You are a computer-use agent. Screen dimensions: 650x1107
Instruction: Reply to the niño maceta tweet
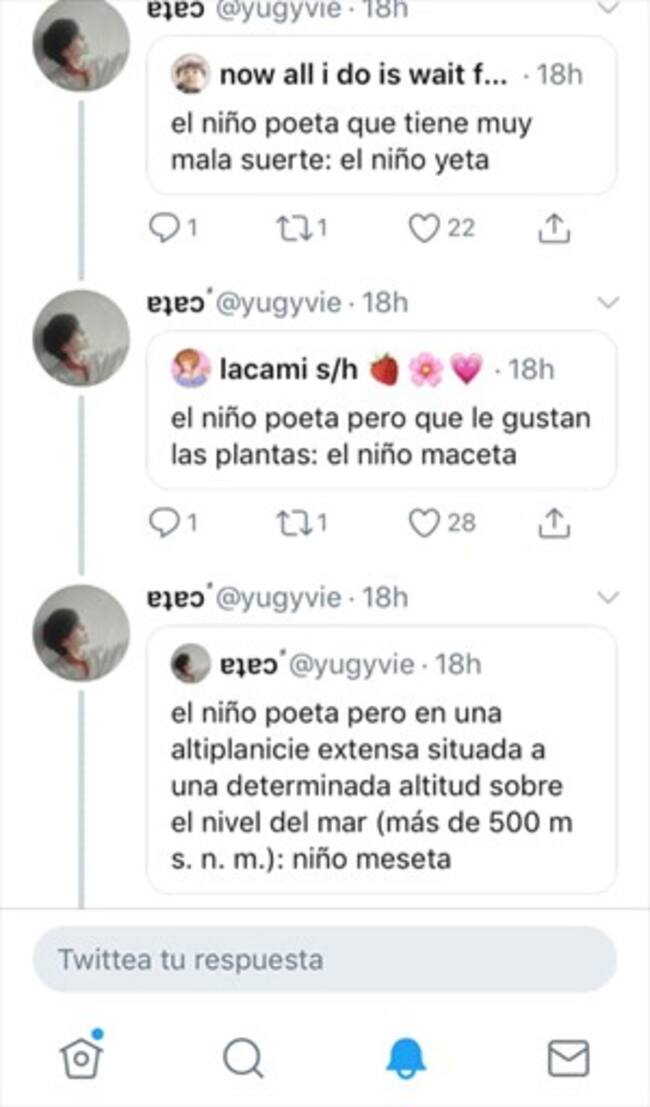click(x=163, y=522)
